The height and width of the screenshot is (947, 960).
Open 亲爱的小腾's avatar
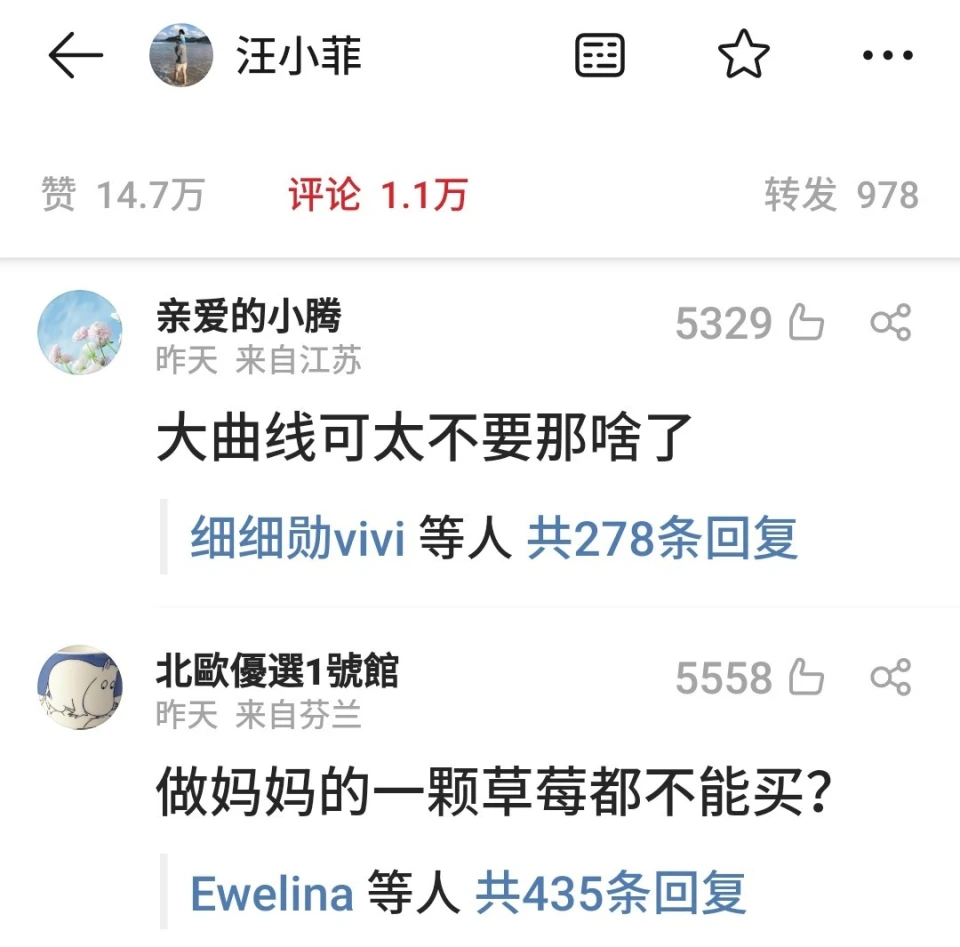pos(80,332)
